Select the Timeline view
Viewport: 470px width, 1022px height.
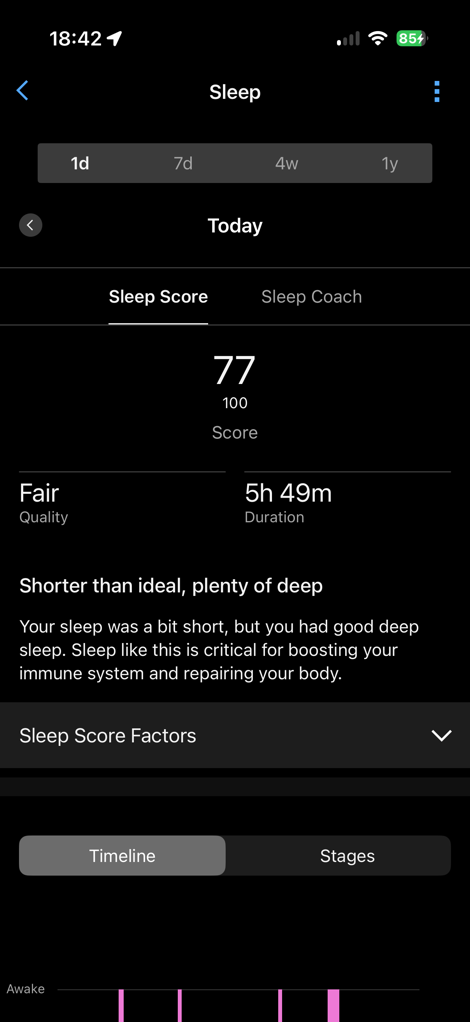coord(123,856)
